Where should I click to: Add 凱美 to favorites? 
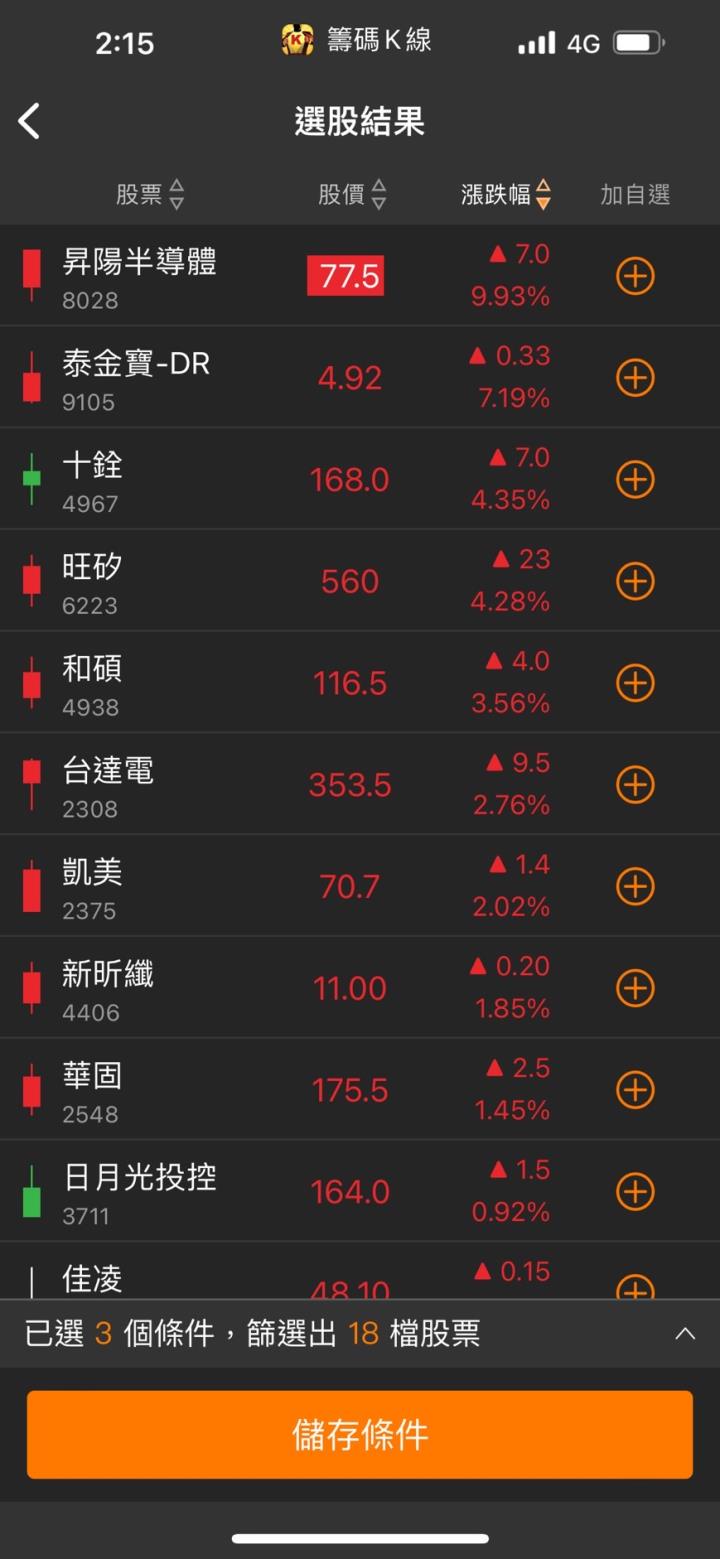click(x=634, y=886)
